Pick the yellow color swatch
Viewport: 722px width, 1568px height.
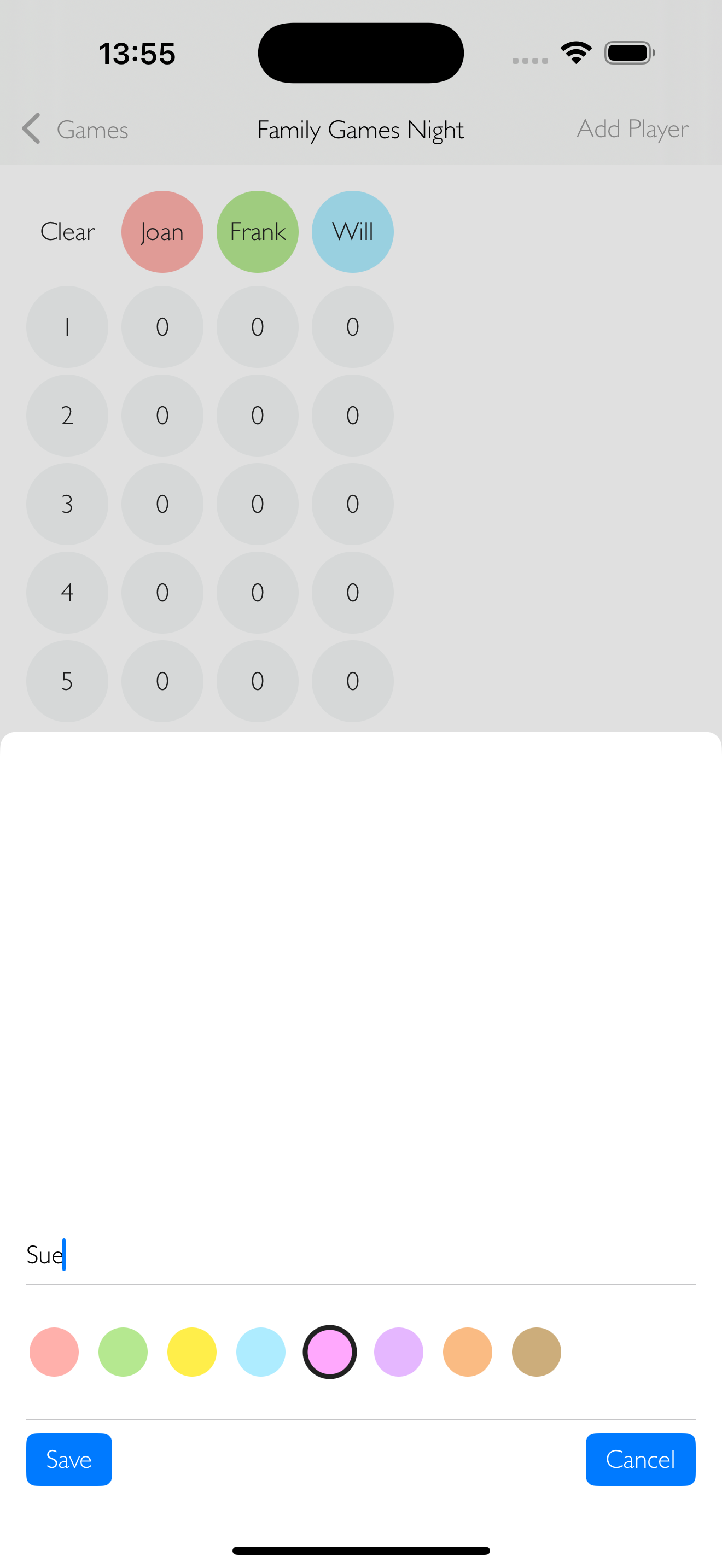click(192, 1352)
